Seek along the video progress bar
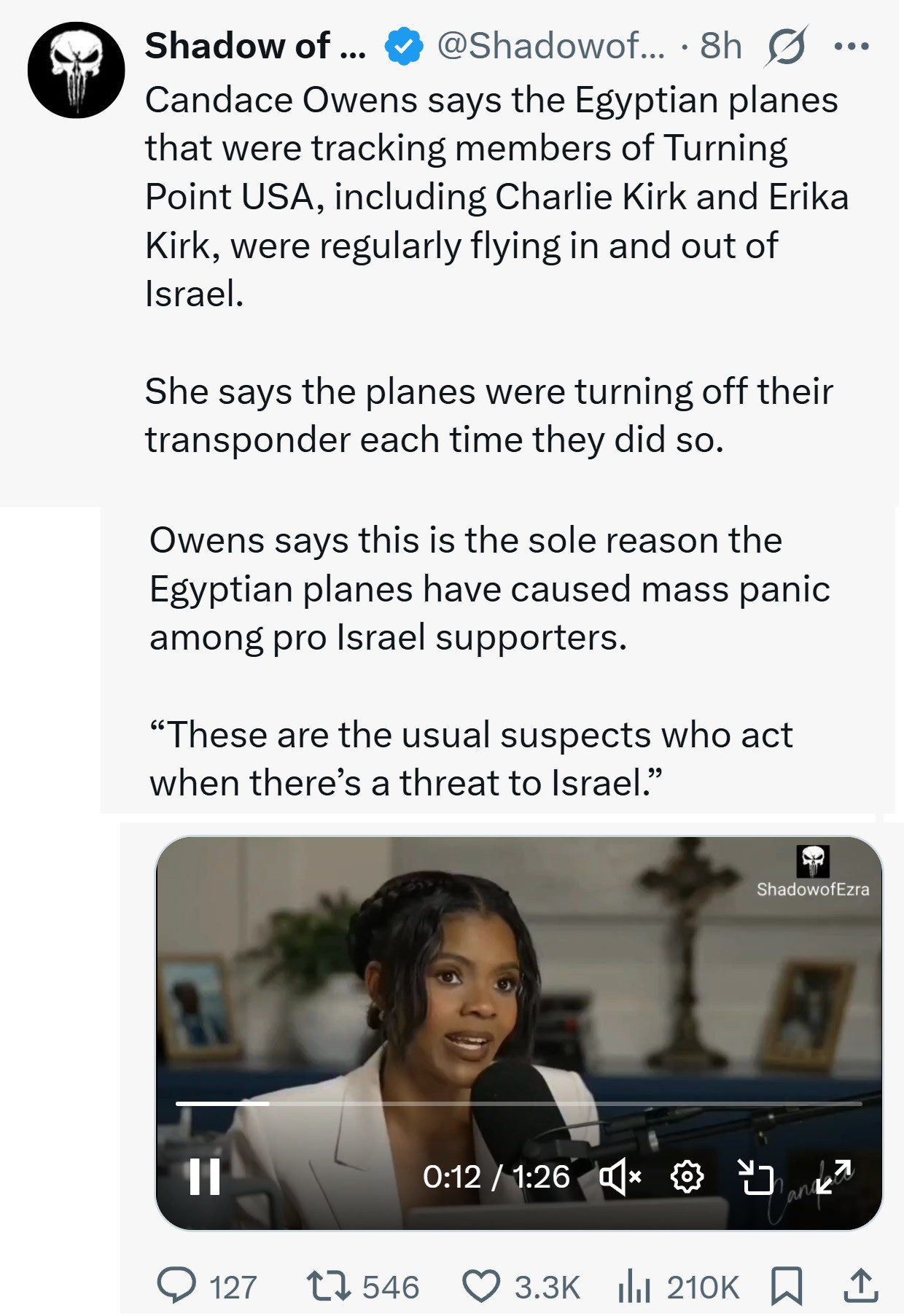Viewport: 904px width, 1316px height. coord(518,1104)
